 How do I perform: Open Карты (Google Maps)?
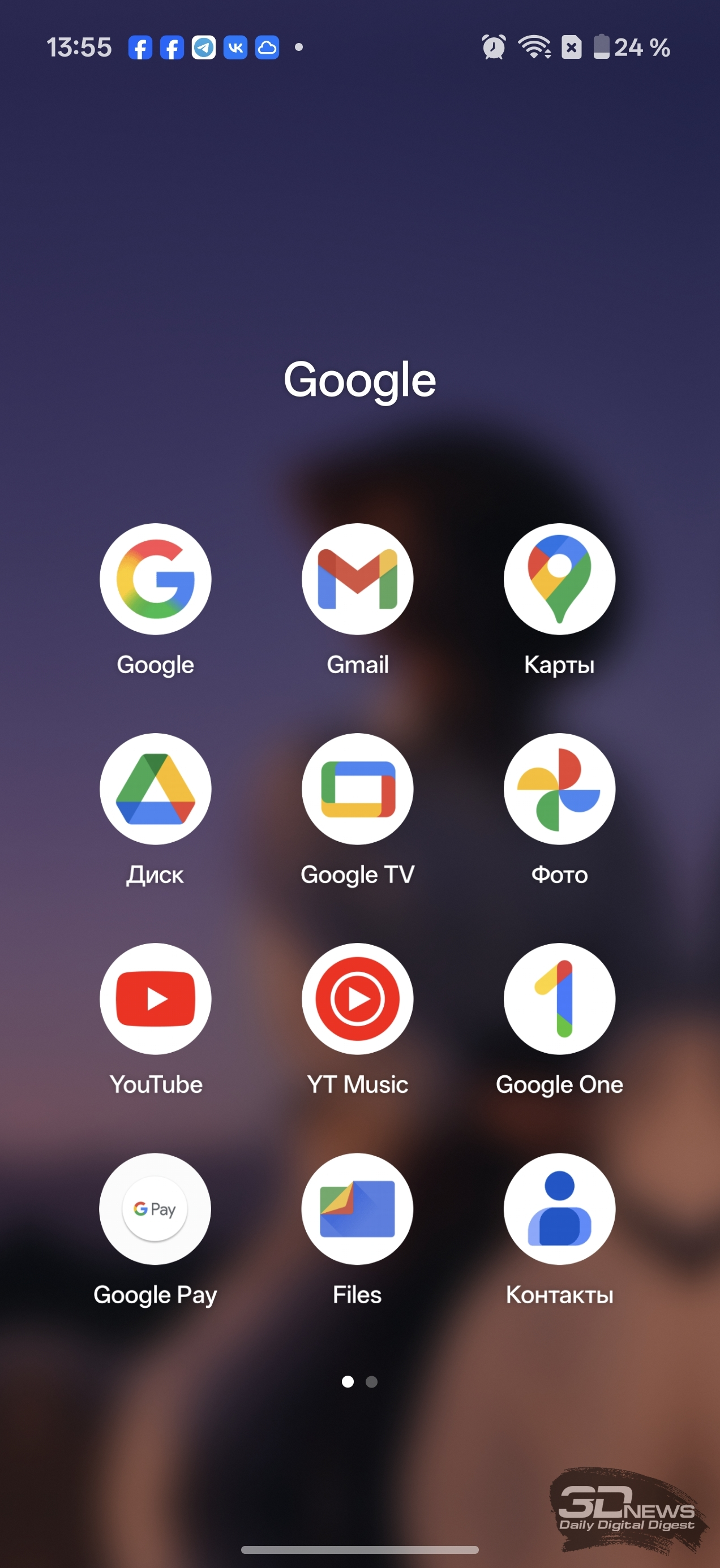559,579
